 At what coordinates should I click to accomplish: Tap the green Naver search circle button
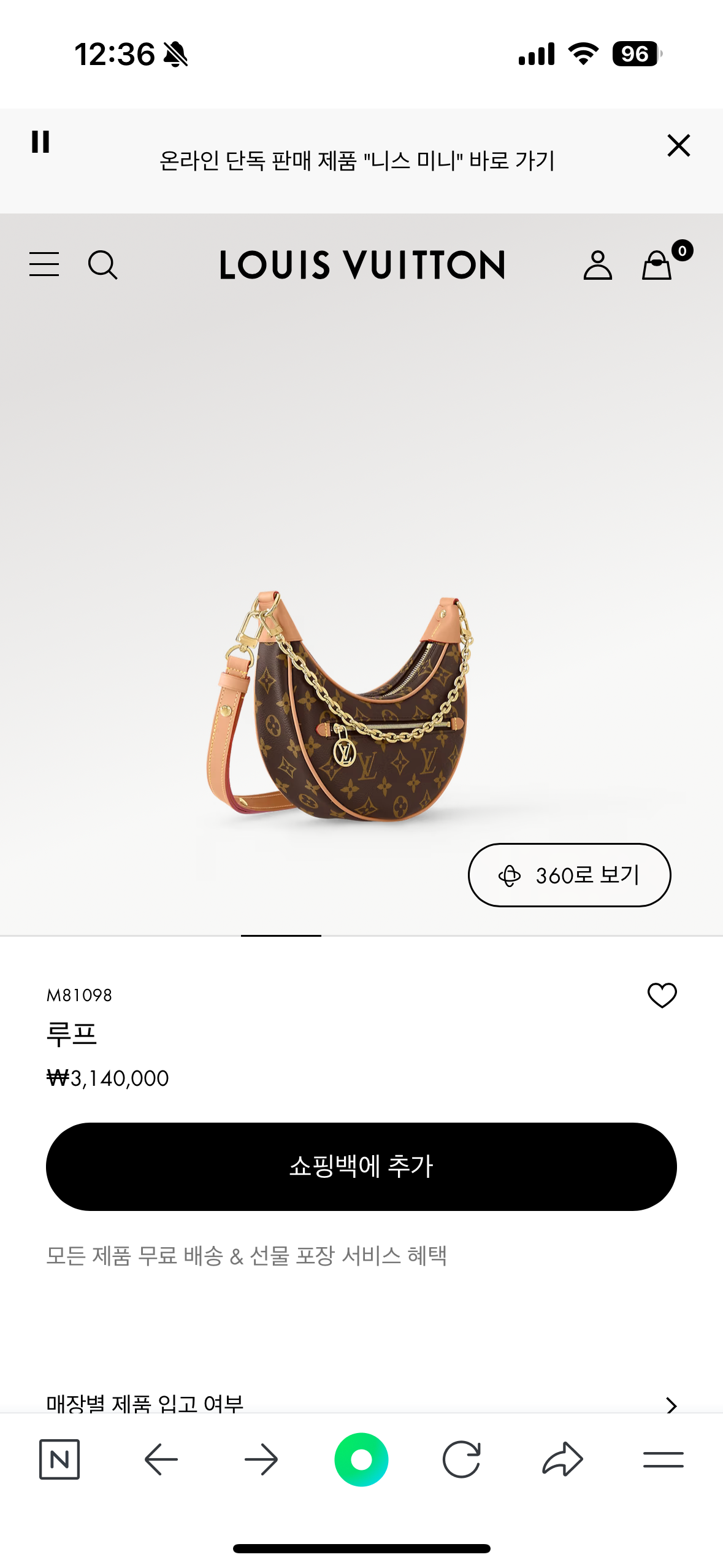(361, 1459)
